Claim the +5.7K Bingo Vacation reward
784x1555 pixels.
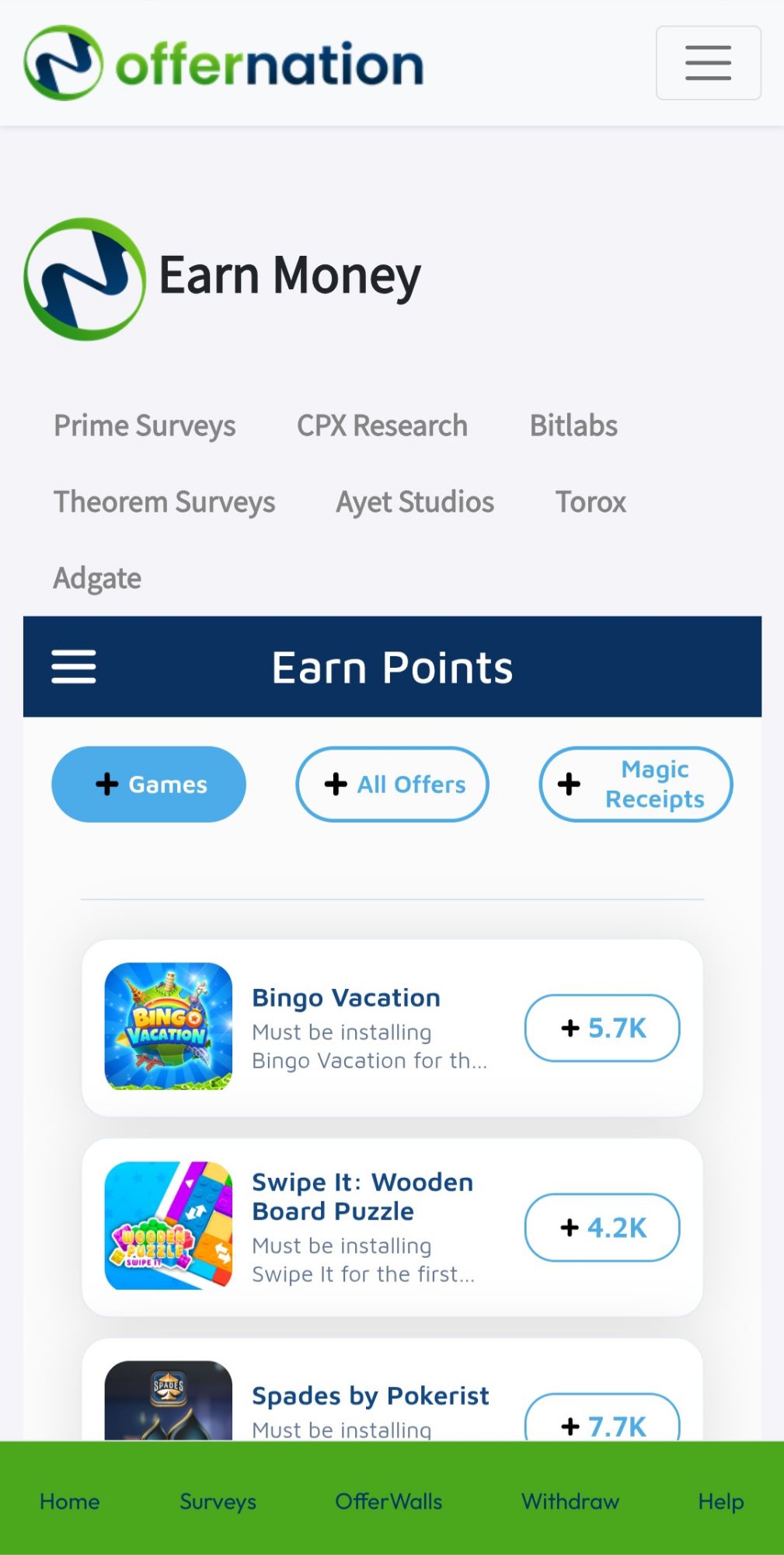click(602, 1028)
